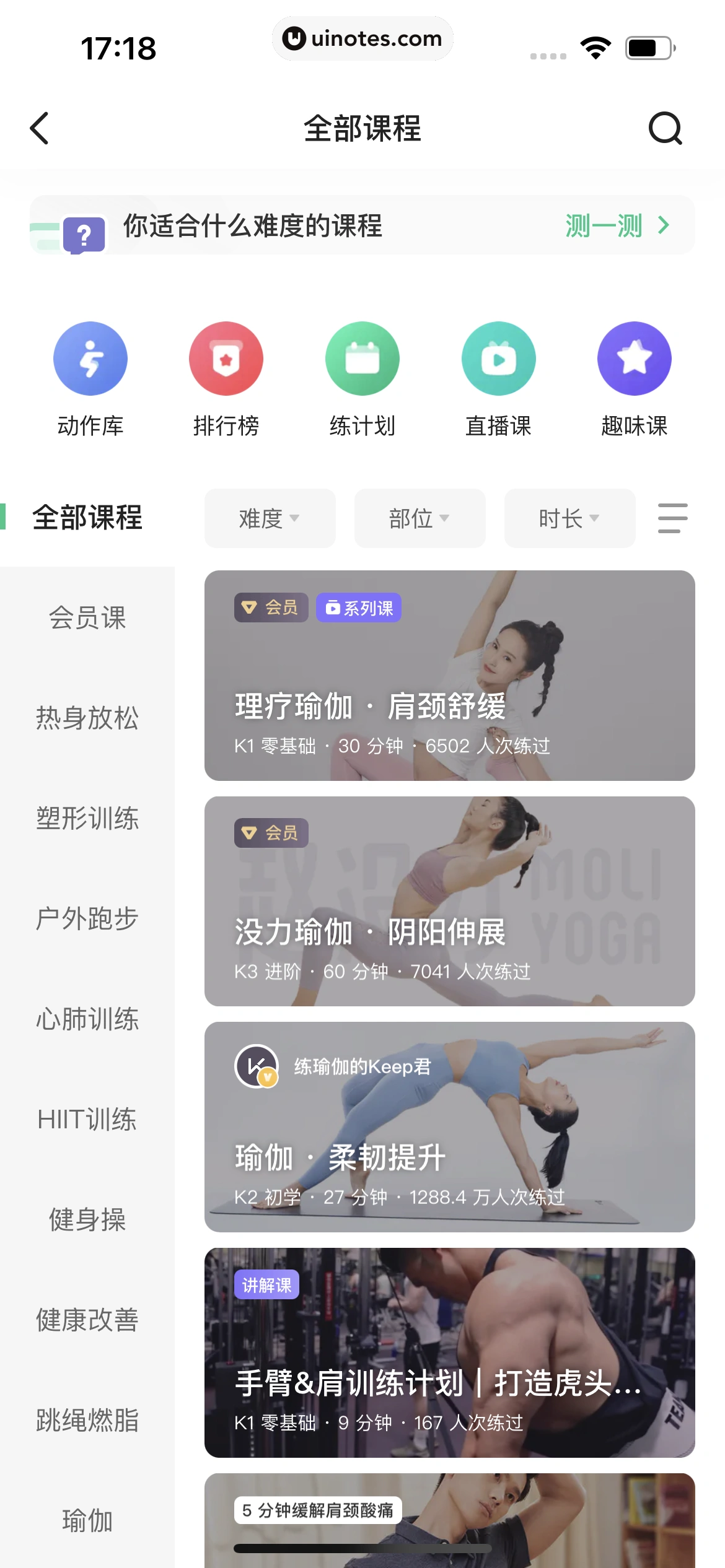725x1568 pixels.
Task: Open the 直播课 live class icon
Action: pyautogui.click(x=499, y=359)
